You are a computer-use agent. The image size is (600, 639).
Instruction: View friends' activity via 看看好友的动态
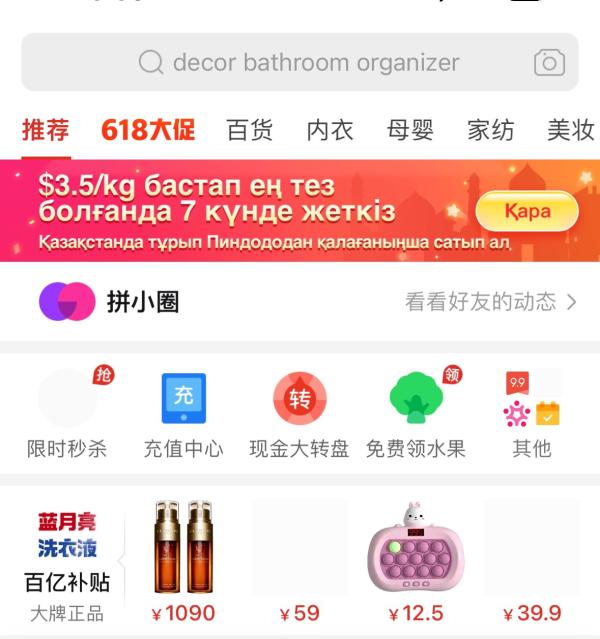pyautogui.click(x=490, y=302)
